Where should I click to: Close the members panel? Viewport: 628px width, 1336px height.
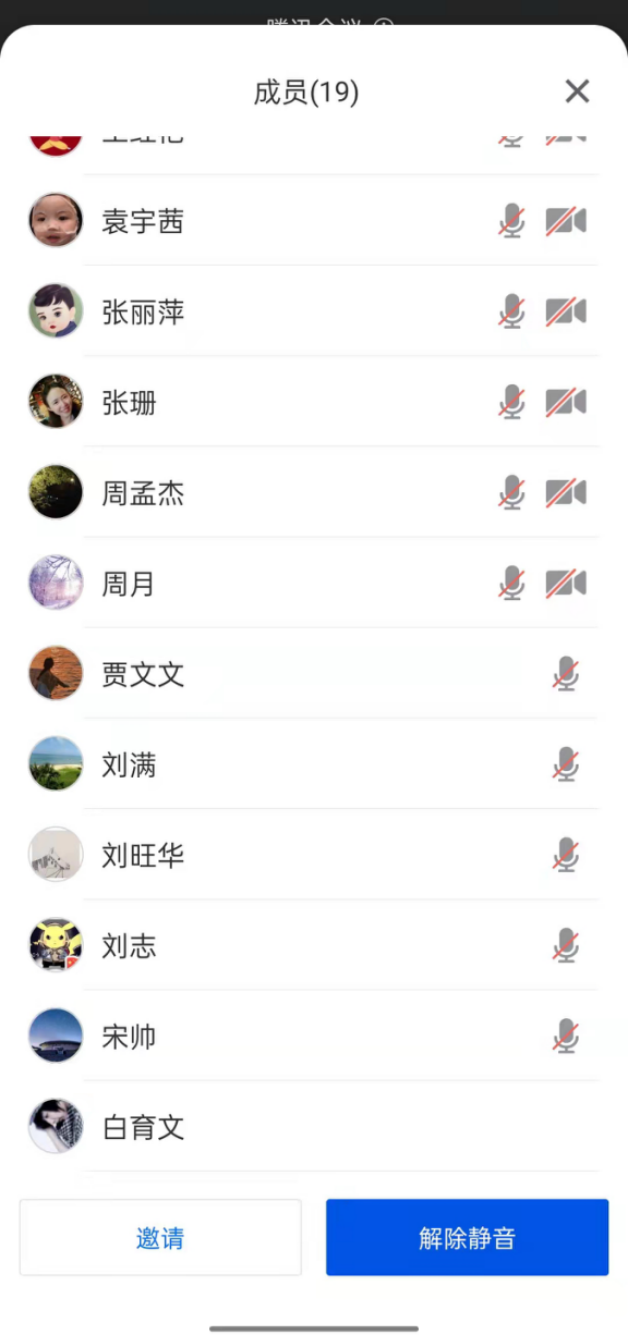577,92
